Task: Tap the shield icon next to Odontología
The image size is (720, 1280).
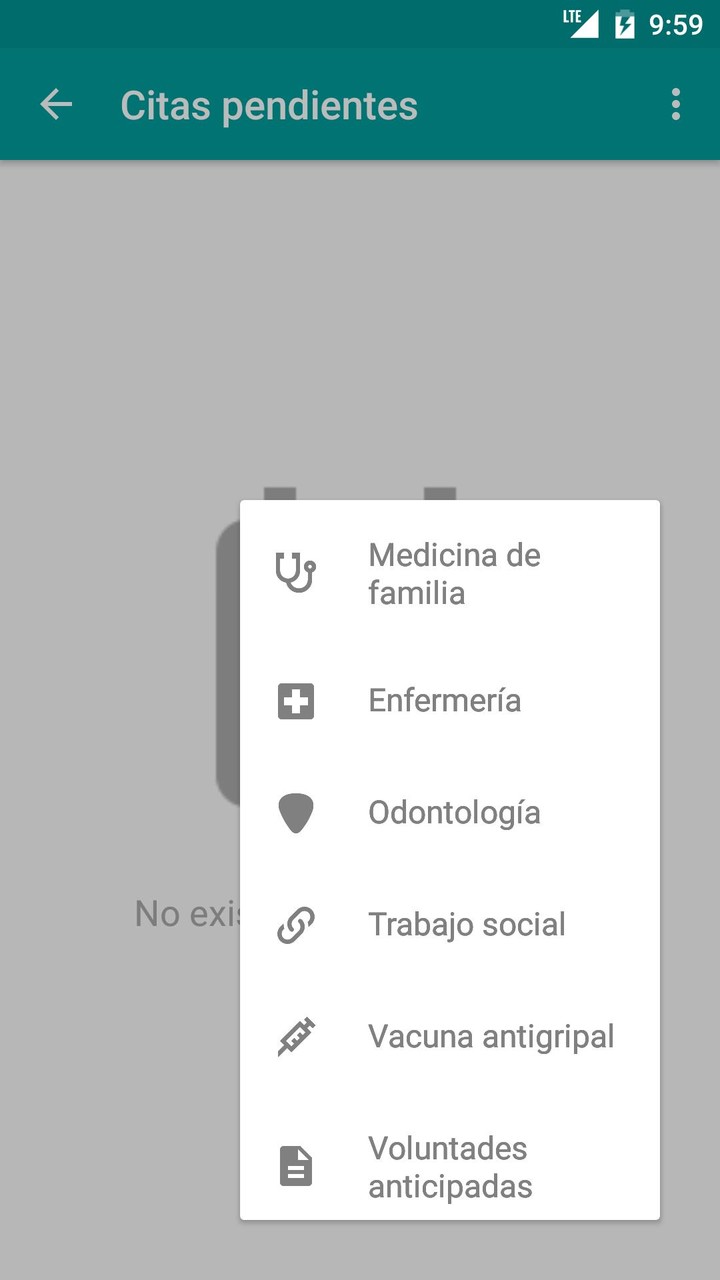Action: (x=295, y=812)
